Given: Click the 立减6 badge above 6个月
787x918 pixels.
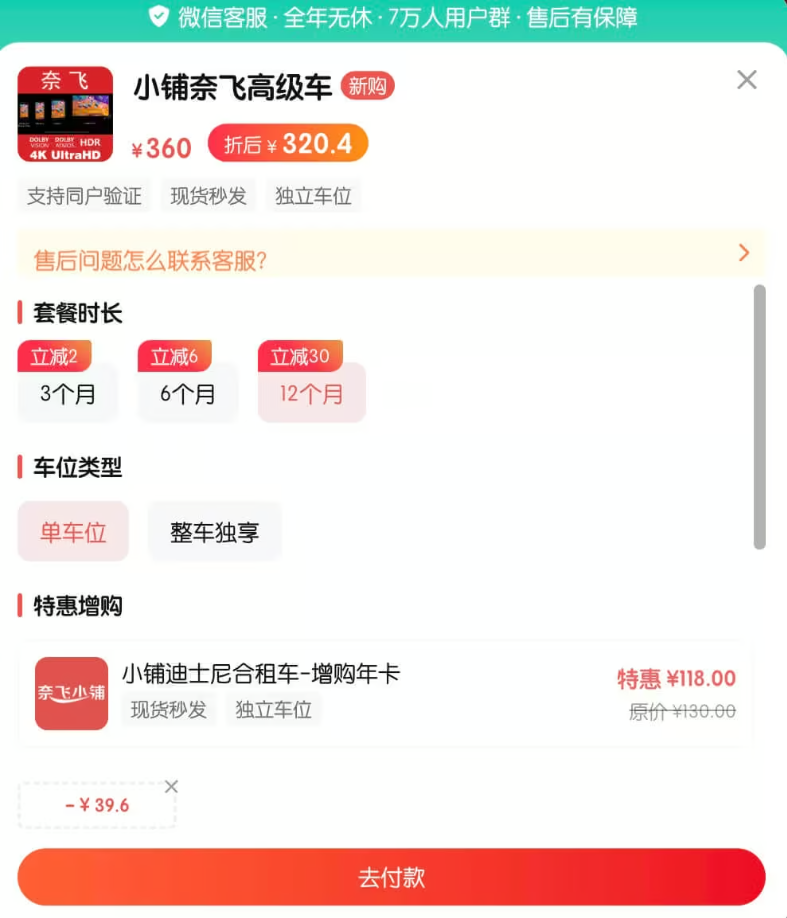Looking at the screenshot, I should (x=175, y=355).
